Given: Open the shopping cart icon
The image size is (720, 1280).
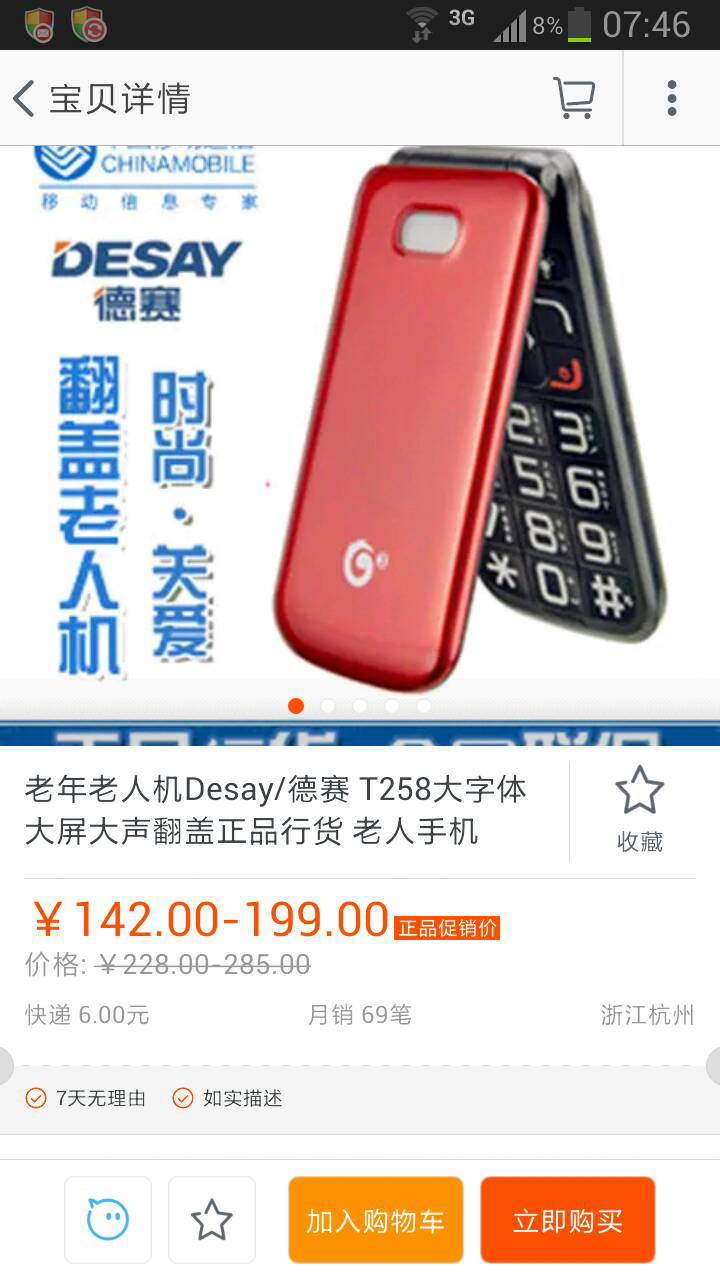Looking at the screenshot, I should (x=574, y=98).
